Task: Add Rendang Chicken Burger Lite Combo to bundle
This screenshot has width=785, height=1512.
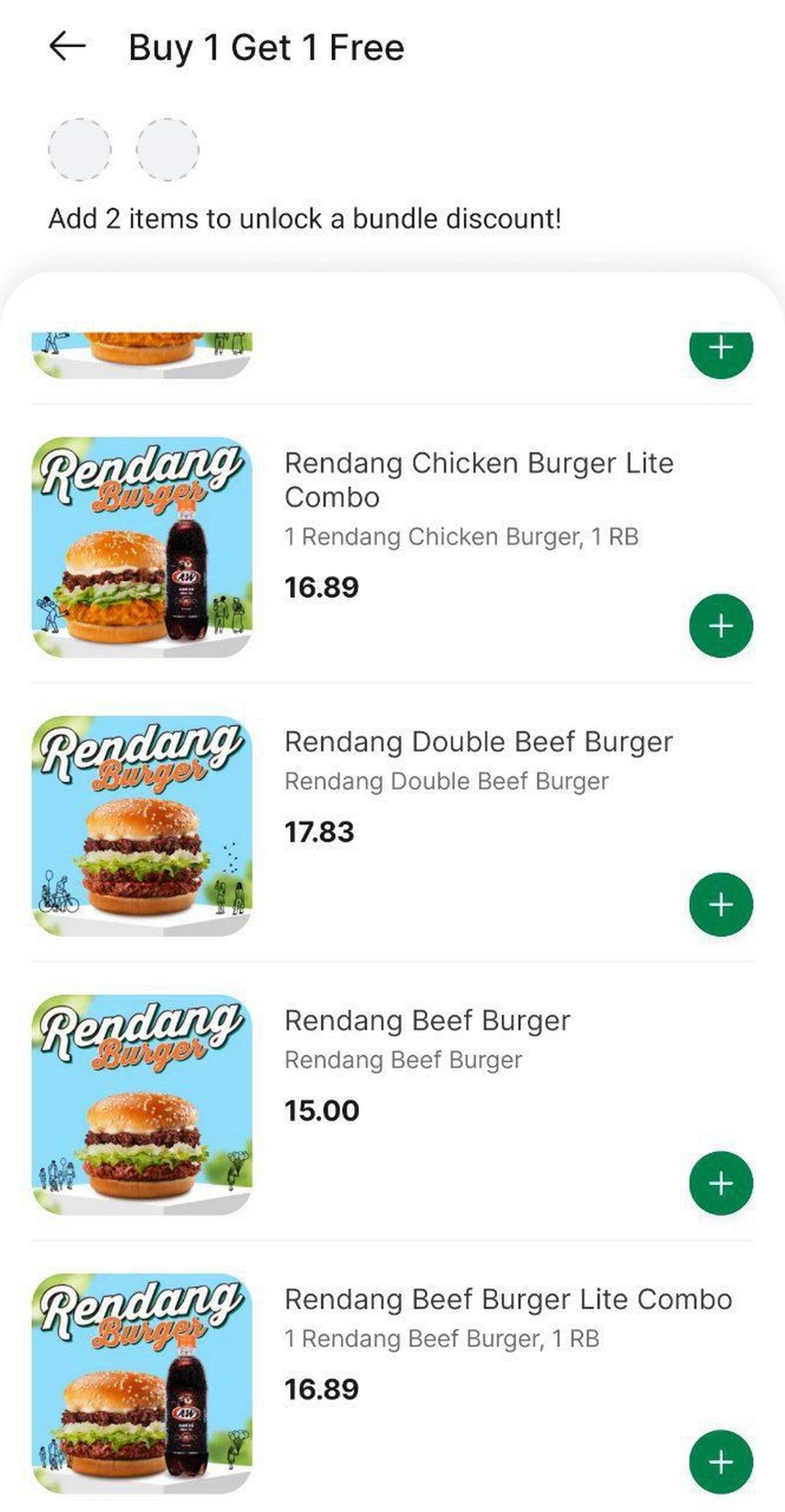Action: (x=720, y=625)
